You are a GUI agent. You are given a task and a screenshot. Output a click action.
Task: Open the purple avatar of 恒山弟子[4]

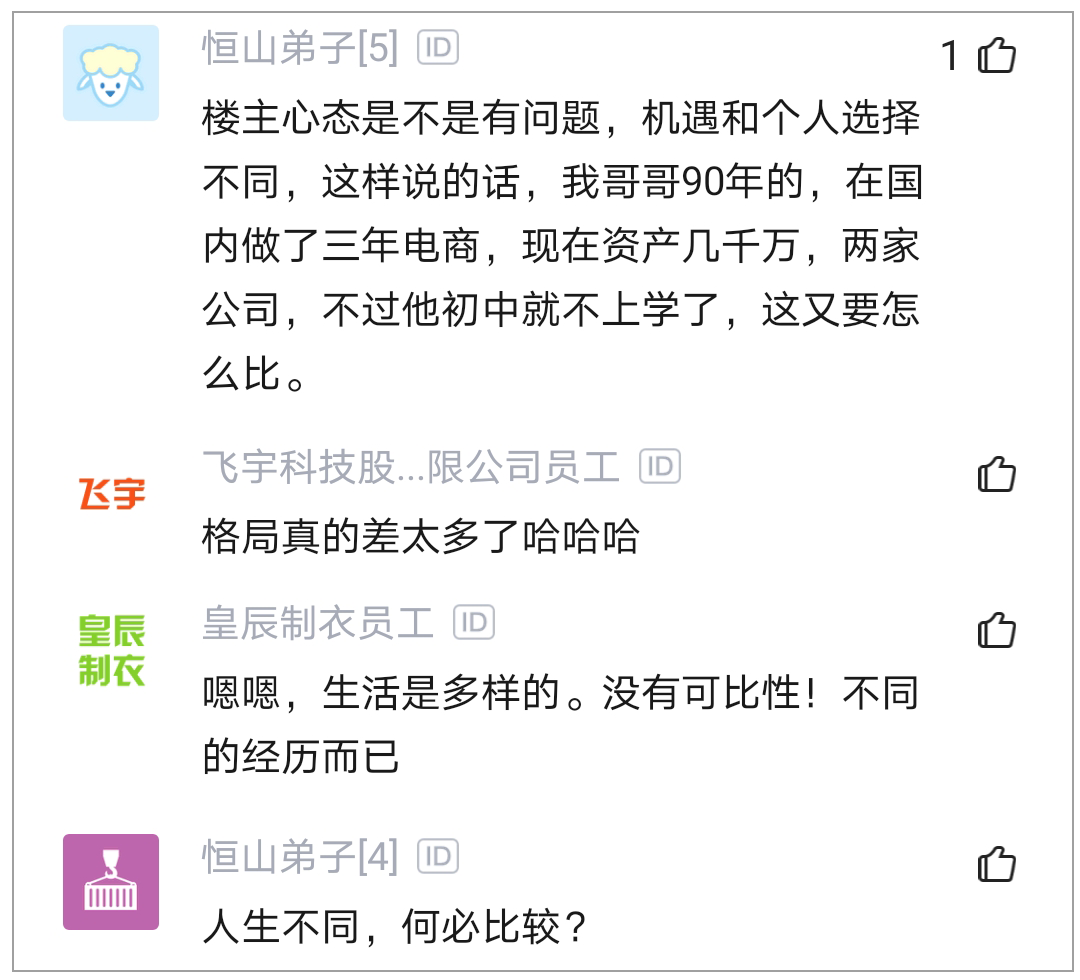pyautogui.click(x=111, y=882)
